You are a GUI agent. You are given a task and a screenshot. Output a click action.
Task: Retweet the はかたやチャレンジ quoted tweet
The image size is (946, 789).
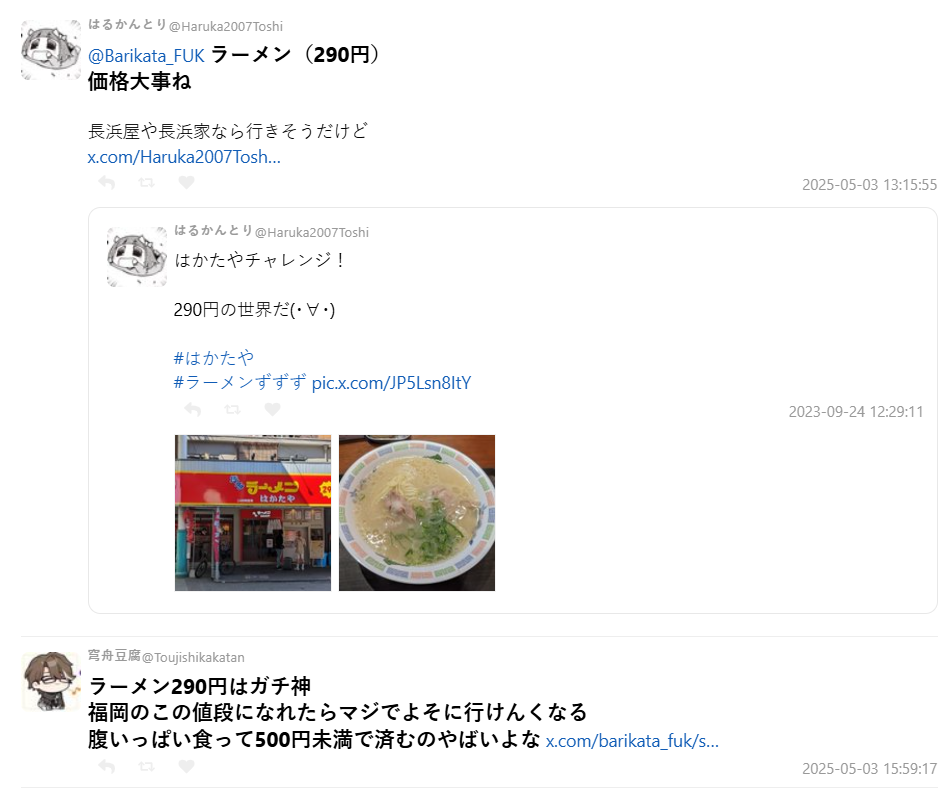click(x=232, y=410)
